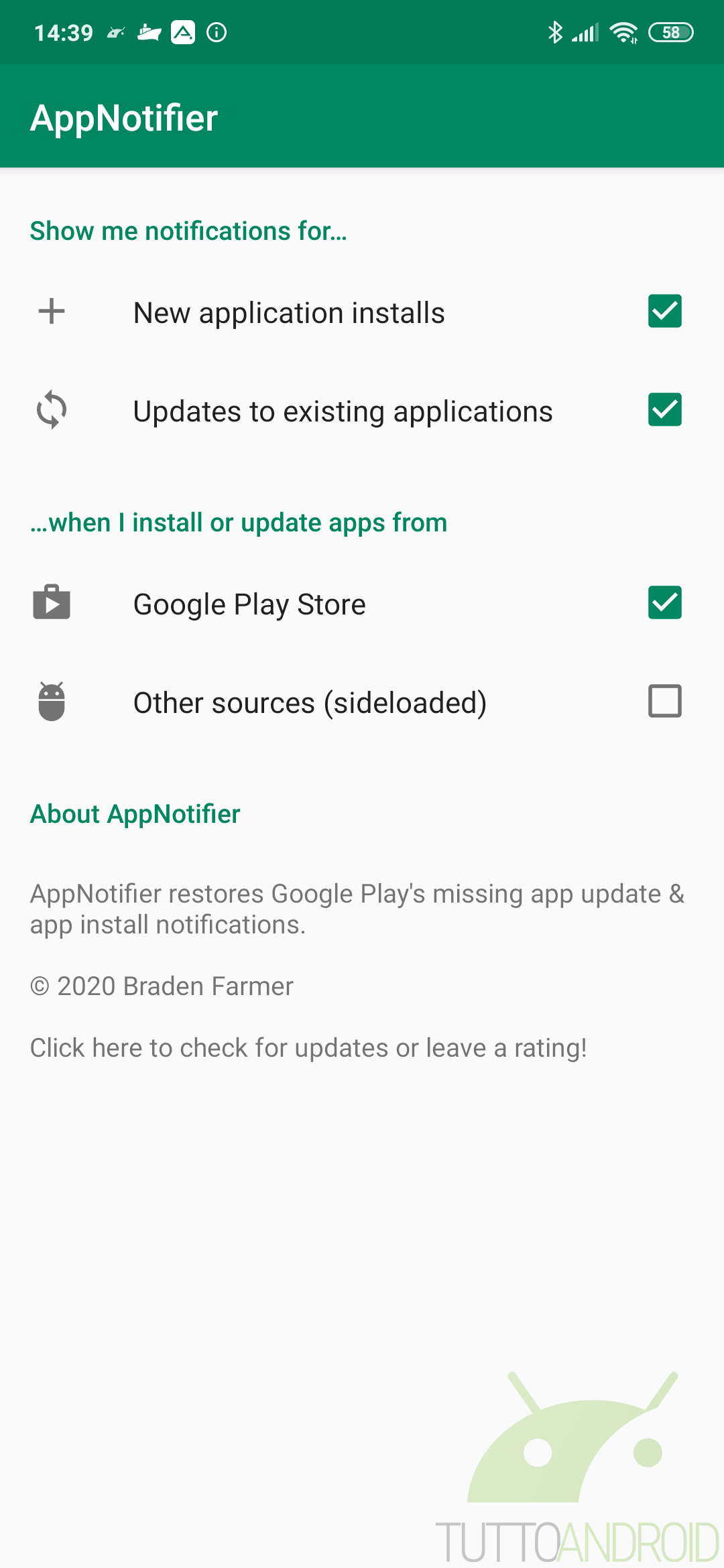Viewport: 724px width, 1568px height.
Task: Disable Updates to existing applications checkbox
Action: [x=664, y=410]
